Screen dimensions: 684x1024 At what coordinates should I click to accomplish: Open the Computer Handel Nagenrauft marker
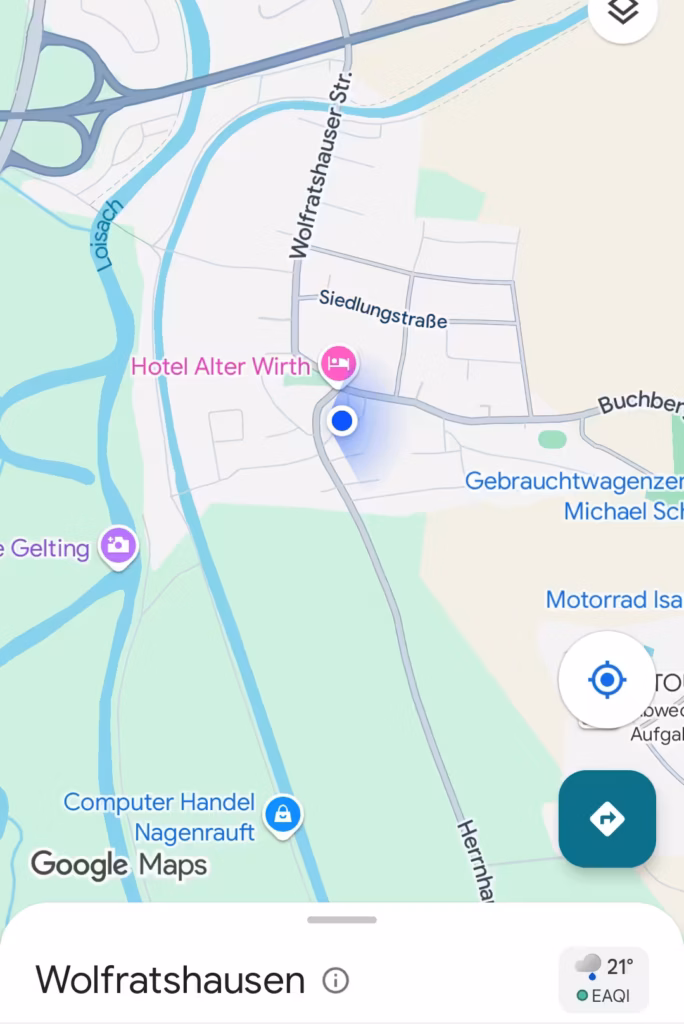pyautogui.click(x=284, y=815)
